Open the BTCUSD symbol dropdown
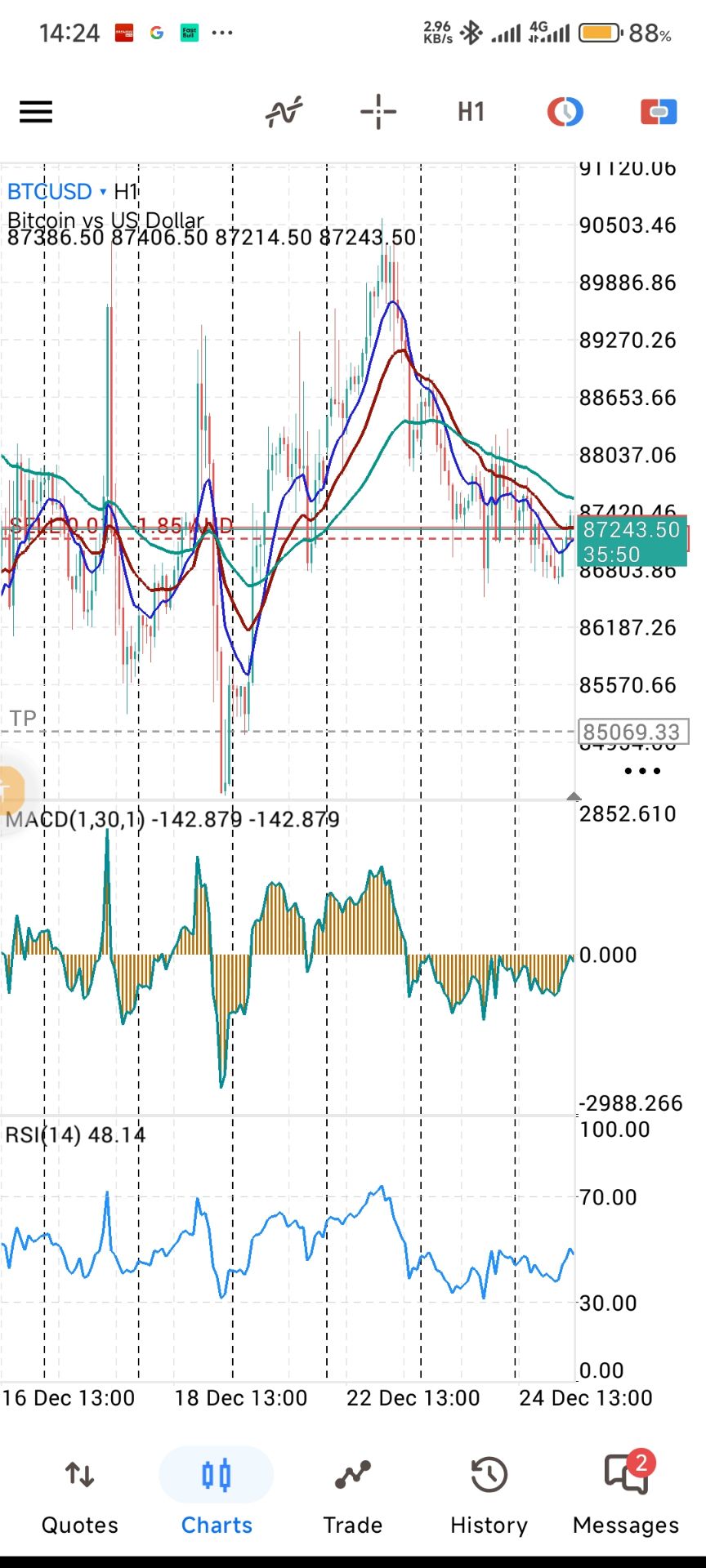This screenshot has height=1568, width=706. [57, 192]
